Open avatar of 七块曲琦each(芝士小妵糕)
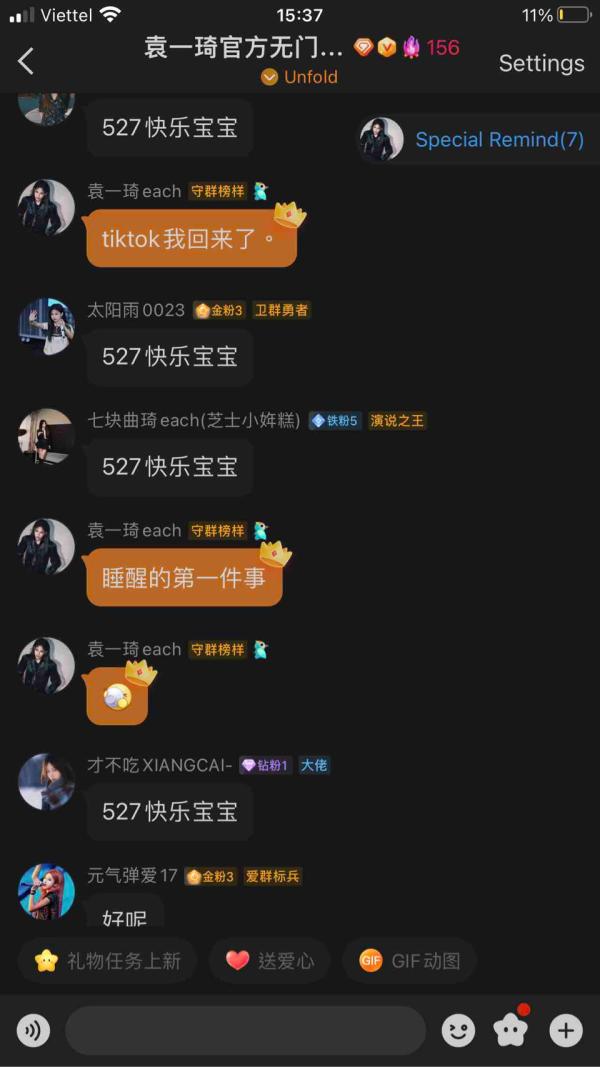 click(46, 436)
